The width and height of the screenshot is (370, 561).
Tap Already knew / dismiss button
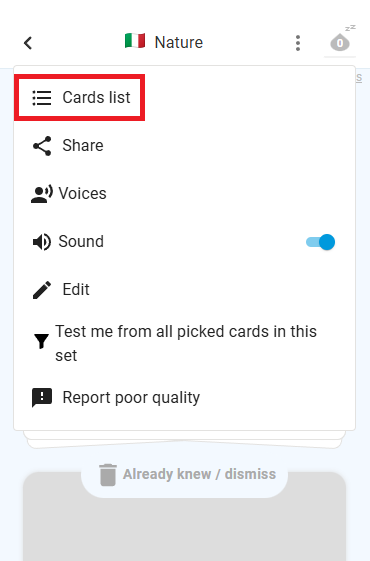point(185,474)
